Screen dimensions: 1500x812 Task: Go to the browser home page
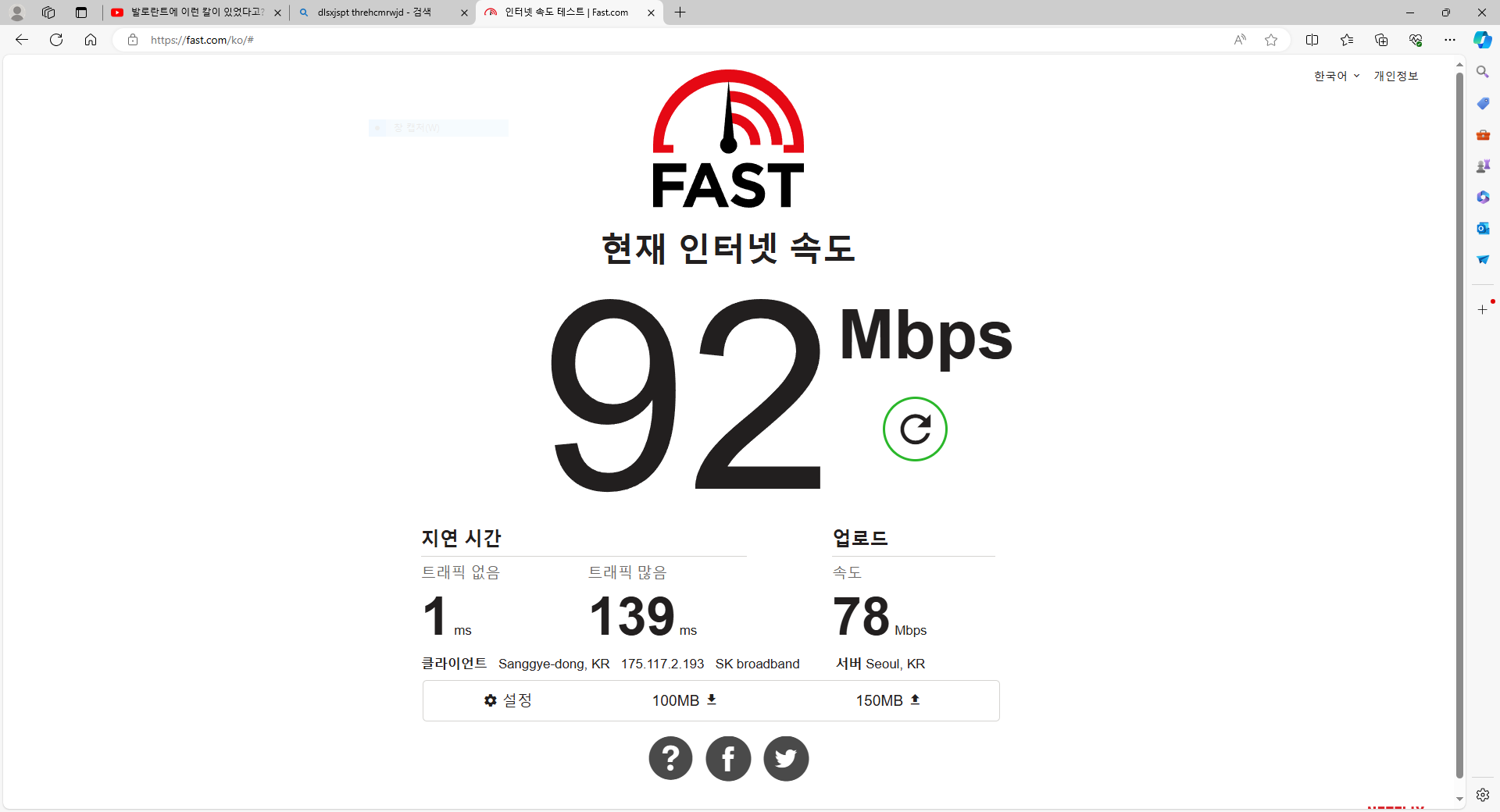pyautogui.click(x=91, y=40)
